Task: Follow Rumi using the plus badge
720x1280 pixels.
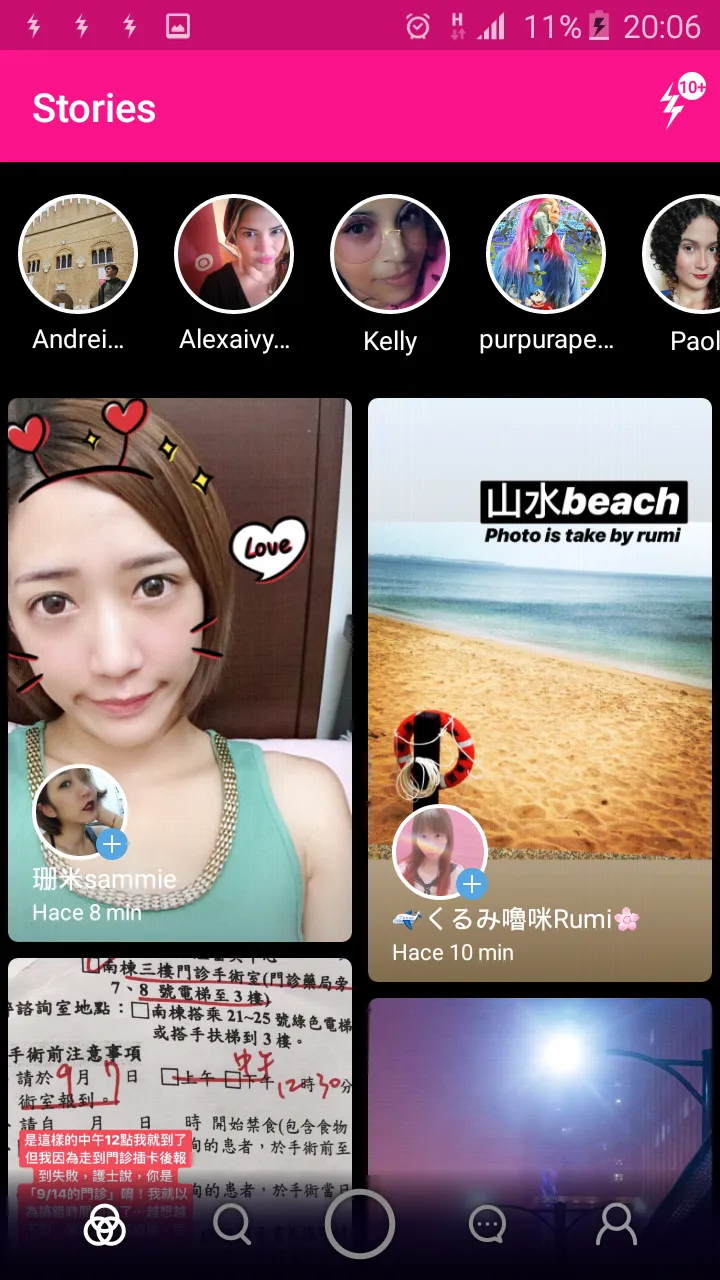Action: click(472, 884)
